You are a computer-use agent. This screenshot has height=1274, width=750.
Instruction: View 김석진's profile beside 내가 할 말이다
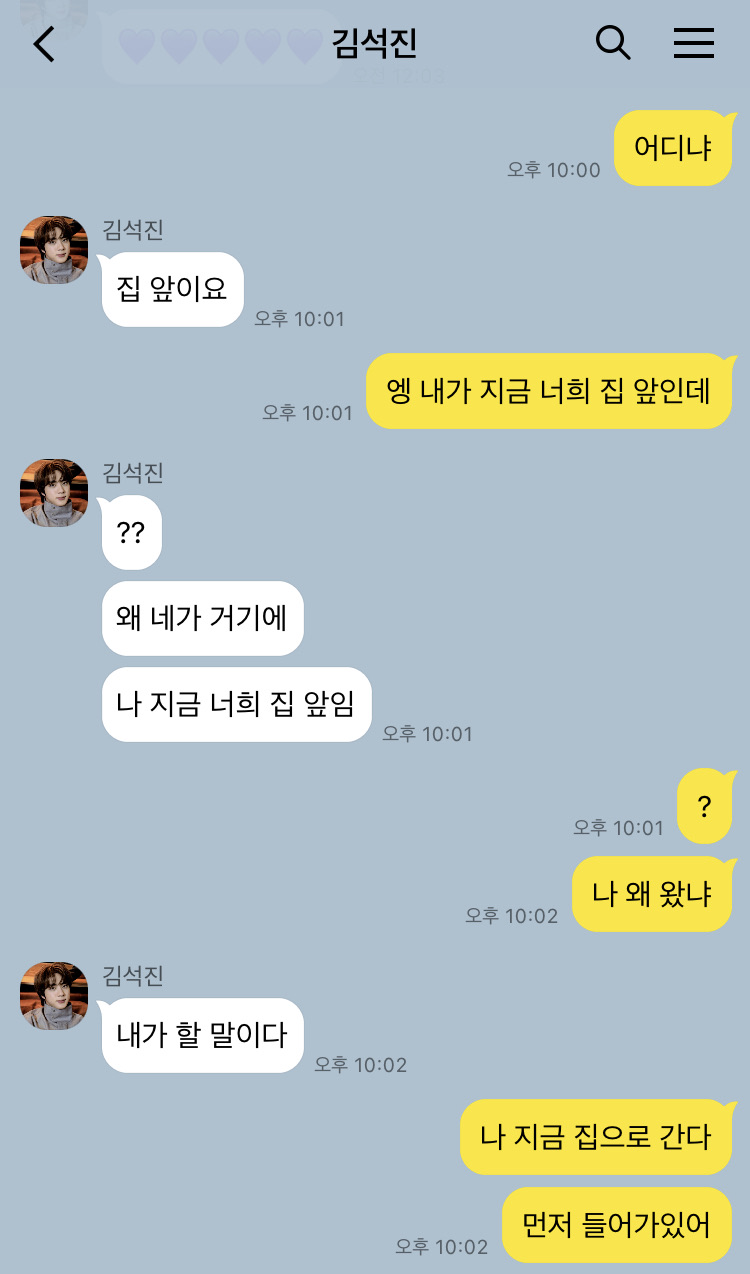pyautogui.click(x=54, y=996)
